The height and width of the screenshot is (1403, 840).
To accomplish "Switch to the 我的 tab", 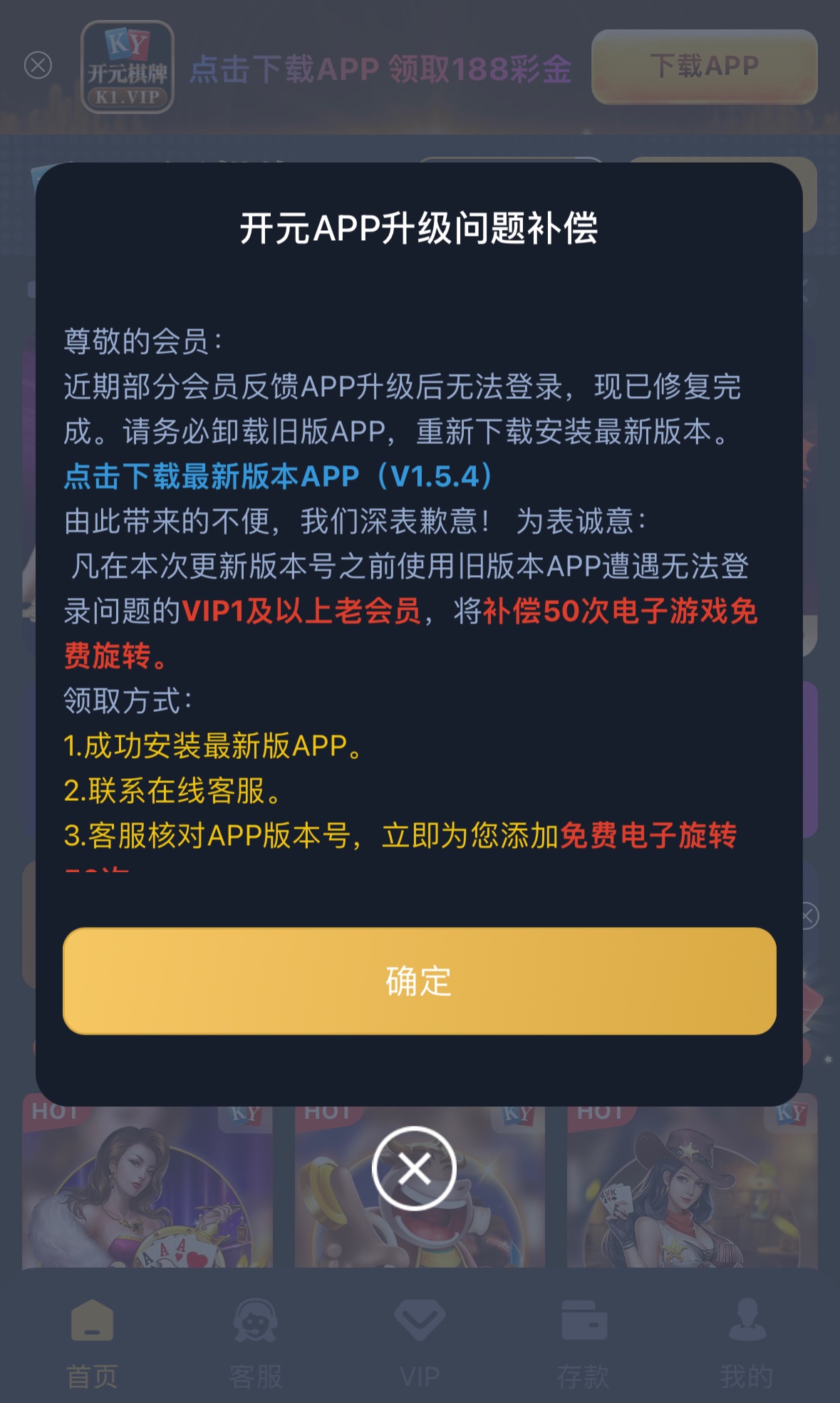I will [746, 1343].
